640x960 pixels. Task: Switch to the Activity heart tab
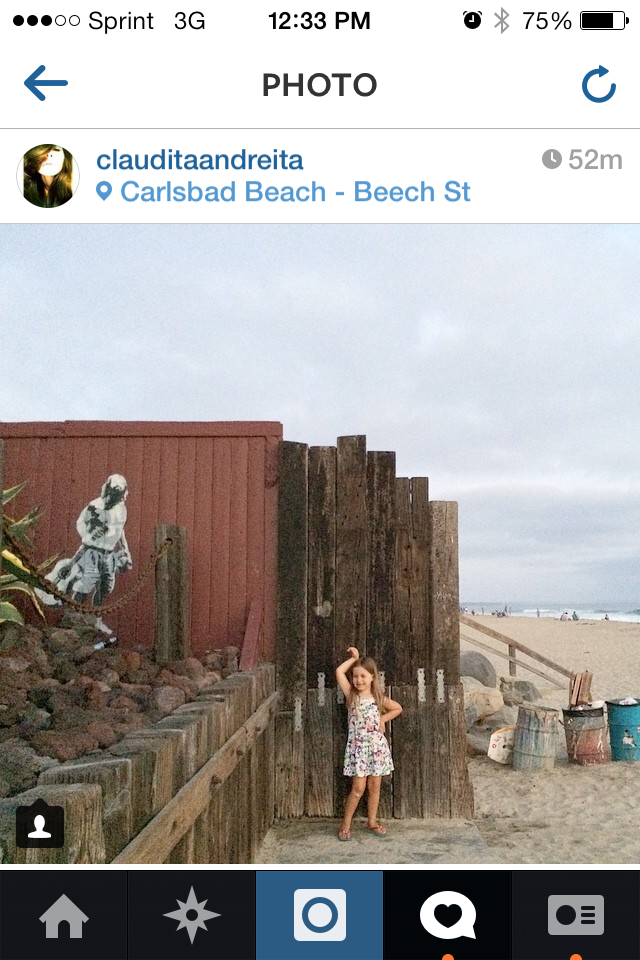point(447,916)
